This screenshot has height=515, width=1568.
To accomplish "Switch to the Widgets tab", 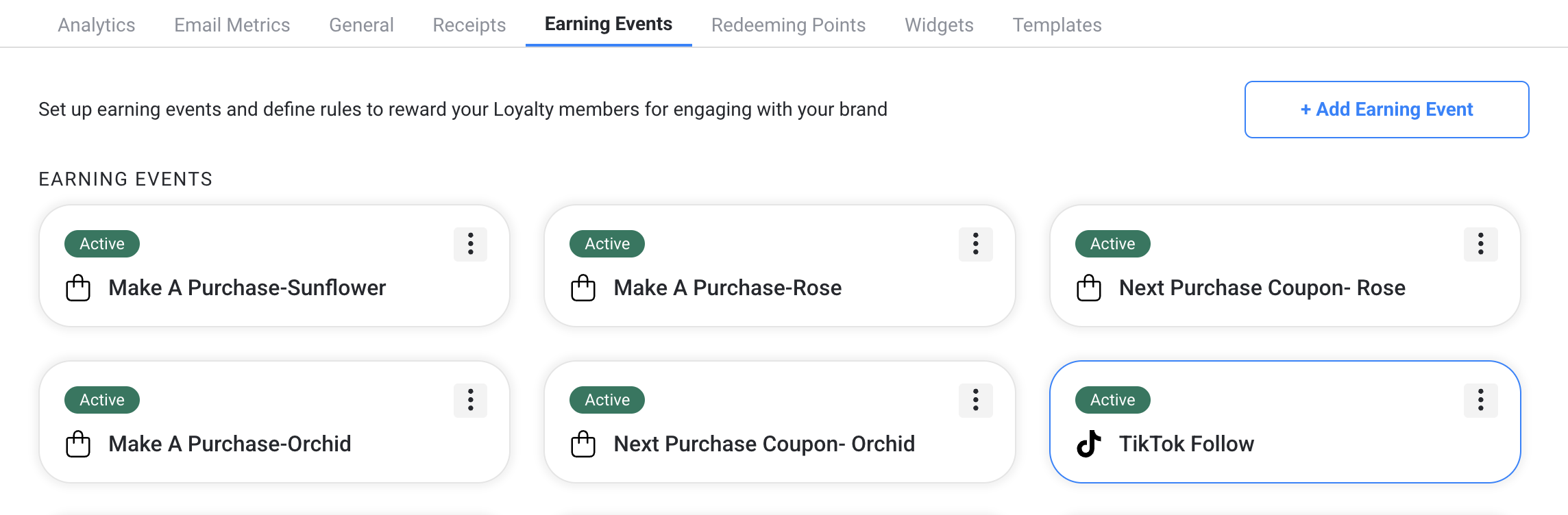I will 939,25.
